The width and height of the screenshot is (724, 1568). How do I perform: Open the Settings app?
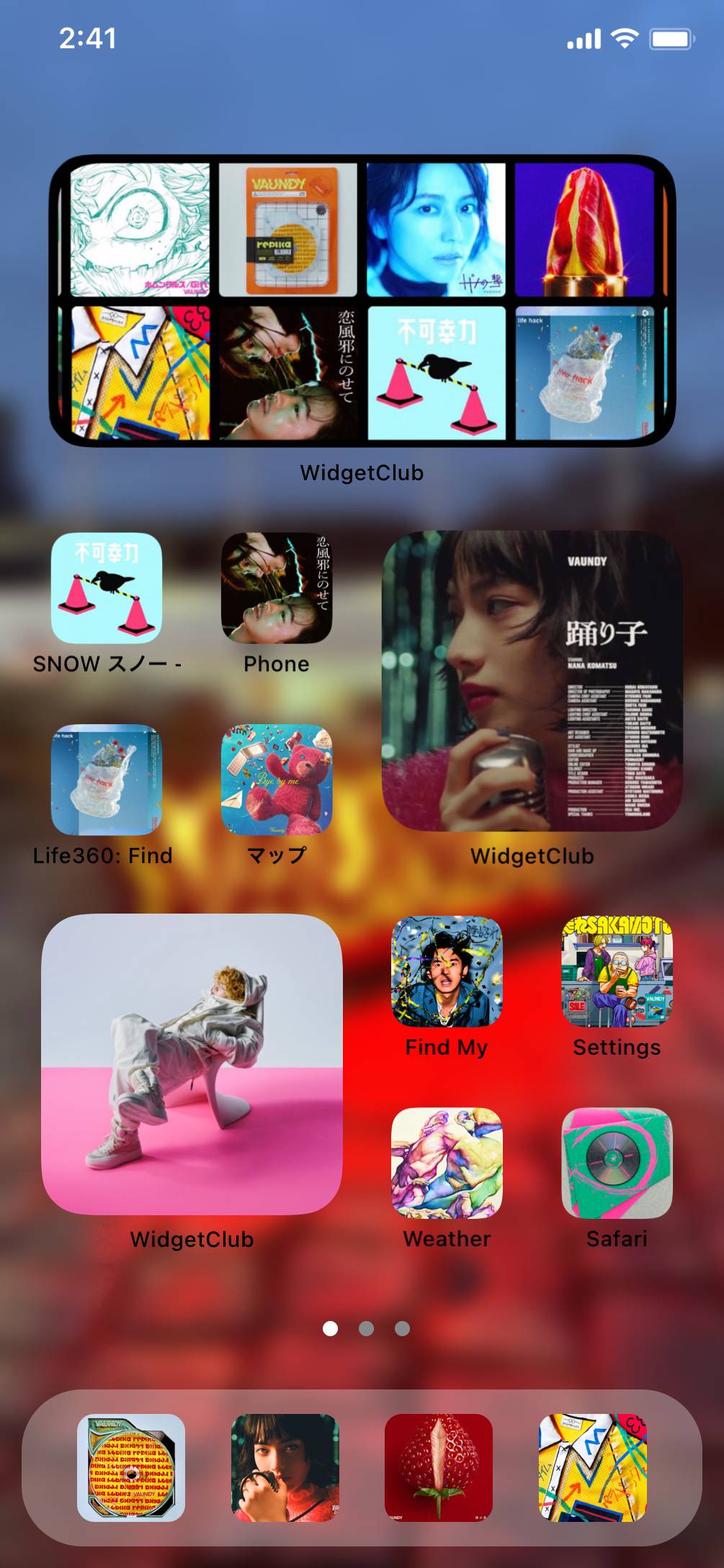pos(617,971)
